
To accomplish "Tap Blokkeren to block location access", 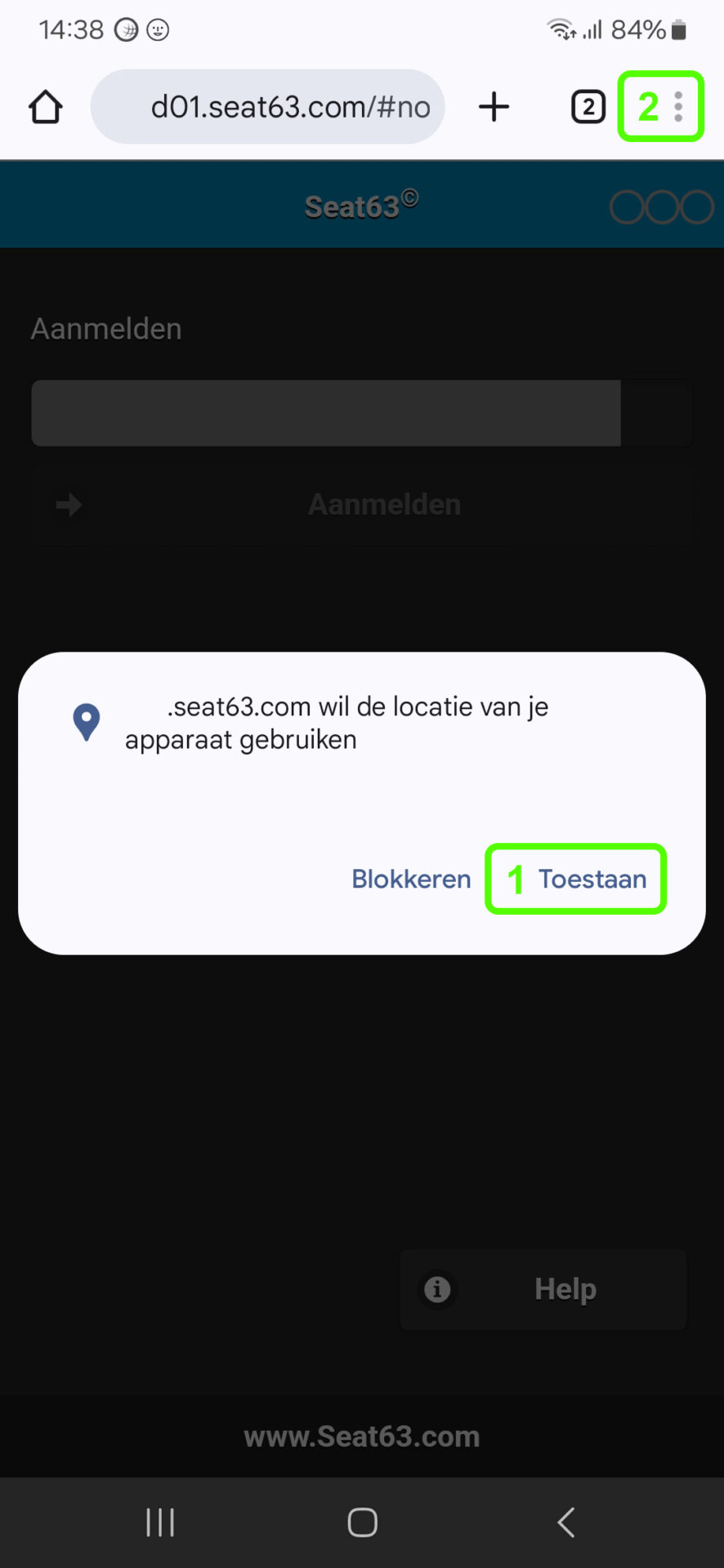I will (x=411, y=879).
